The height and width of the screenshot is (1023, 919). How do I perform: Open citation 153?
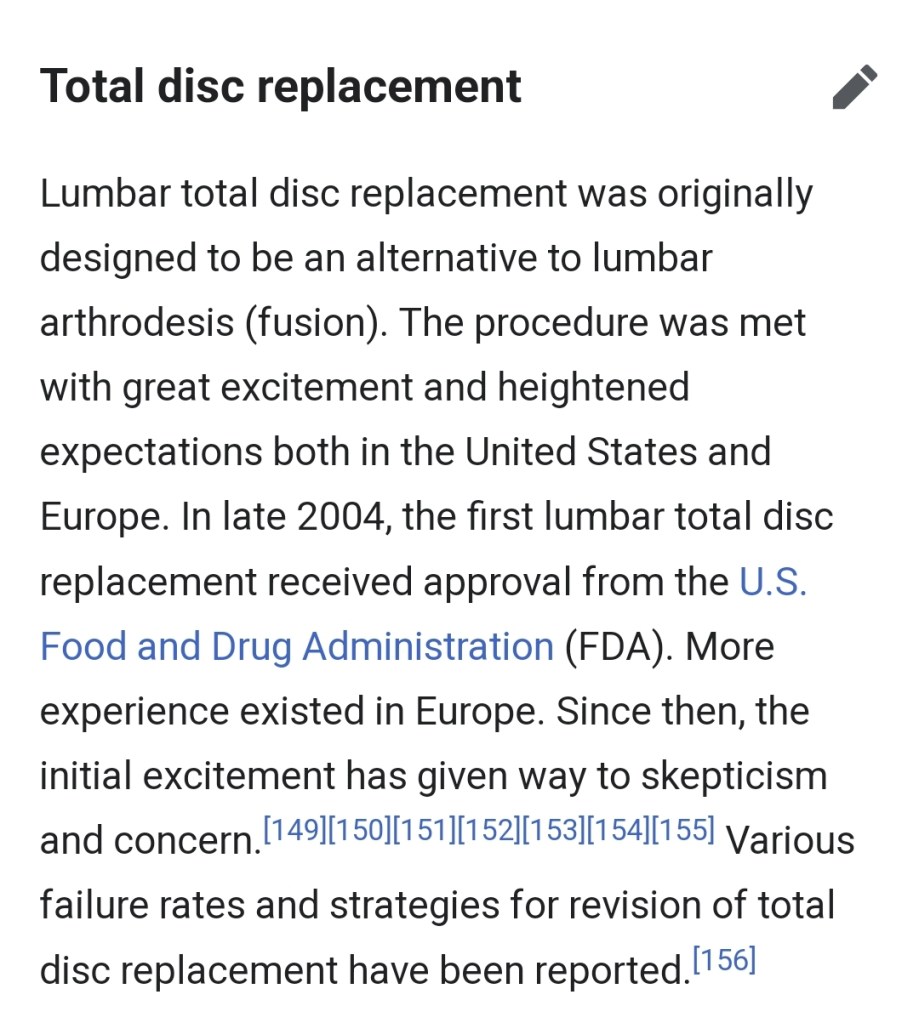click(553, 829)
